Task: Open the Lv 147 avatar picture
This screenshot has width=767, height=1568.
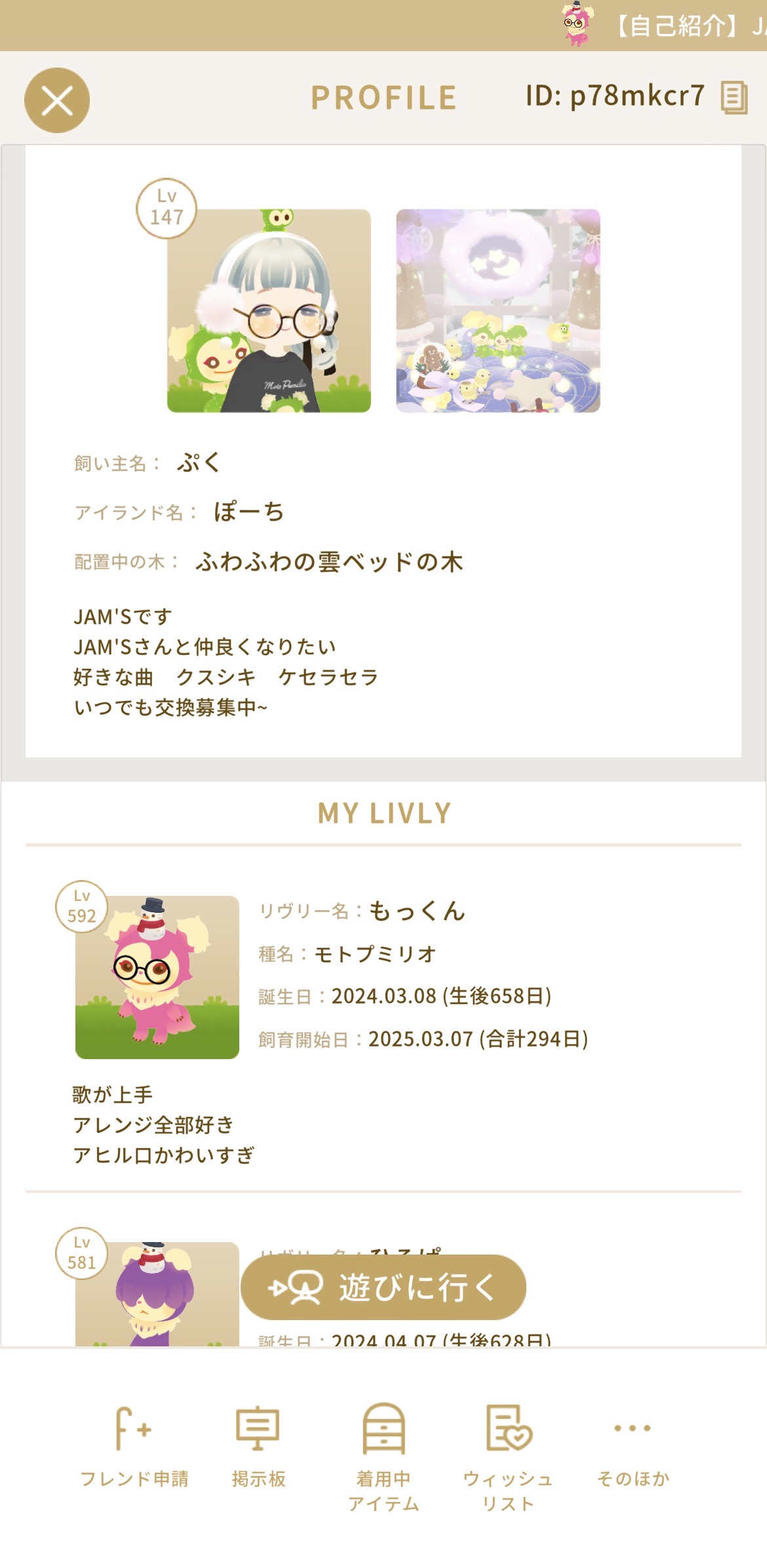Action: click(x=269, y=311)
